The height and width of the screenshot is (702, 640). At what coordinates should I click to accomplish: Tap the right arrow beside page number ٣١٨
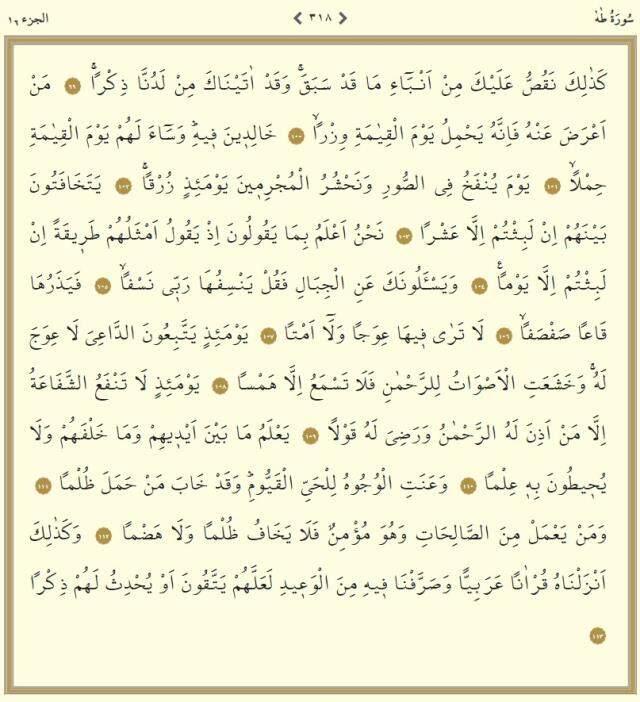[343, 18]
